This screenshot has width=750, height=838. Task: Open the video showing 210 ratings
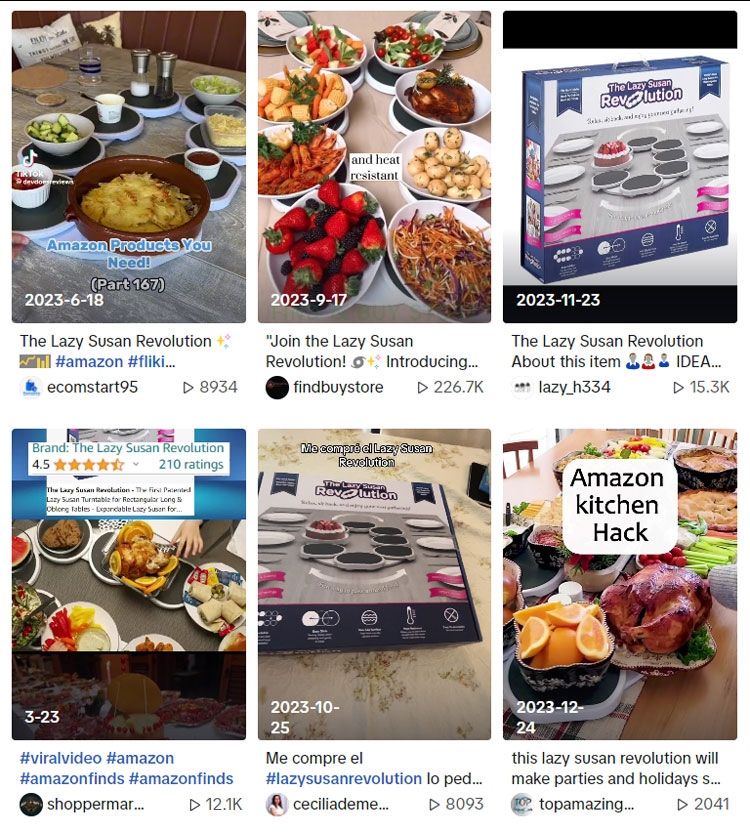[x=128, y=584]
